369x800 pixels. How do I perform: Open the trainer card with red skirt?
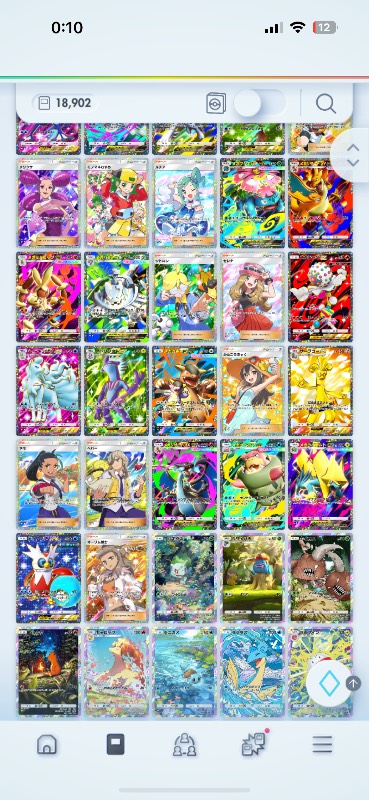(252, 296)
